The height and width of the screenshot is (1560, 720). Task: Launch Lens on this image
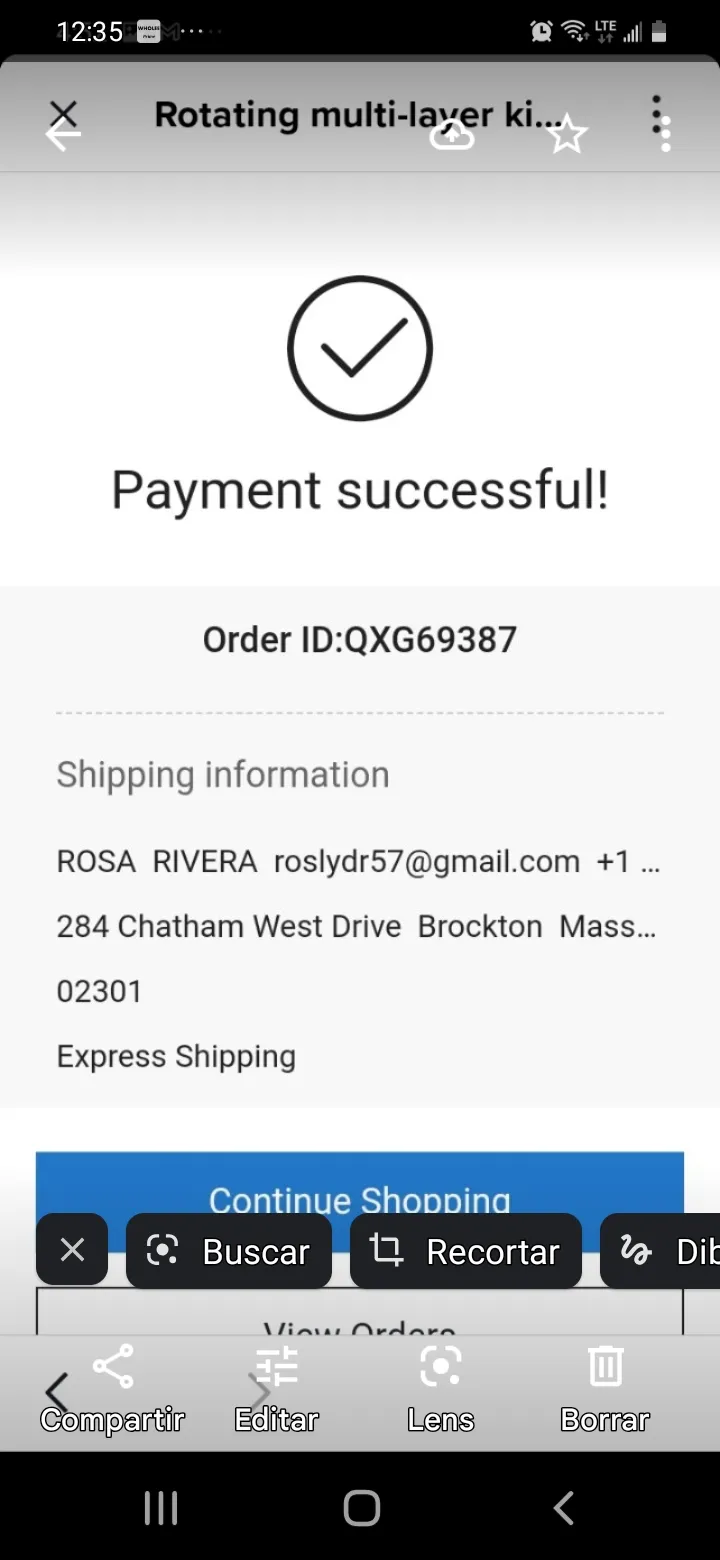[x=441, y=1389]
